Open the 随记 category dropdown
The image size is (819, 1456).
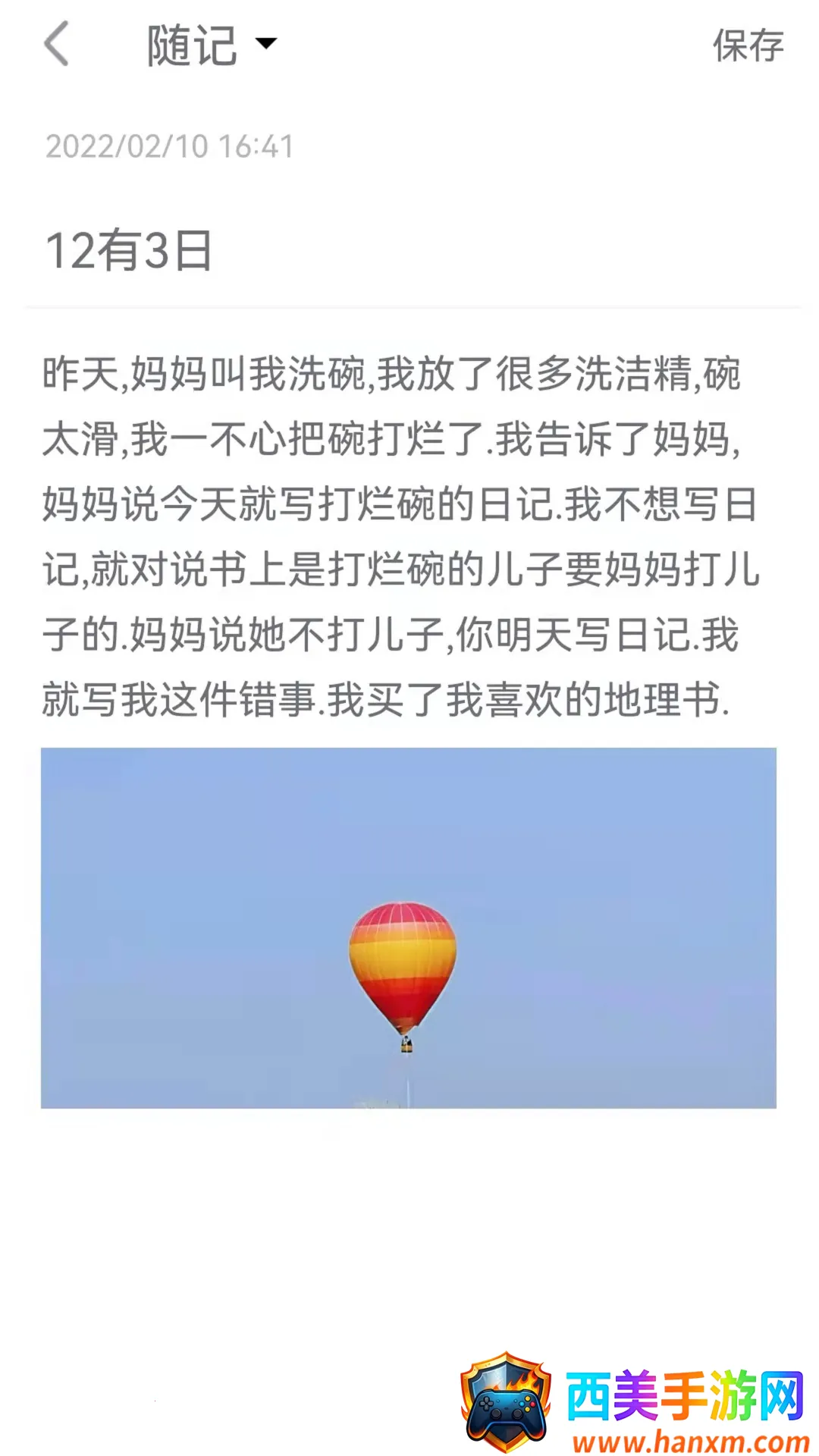coord(211,45)
